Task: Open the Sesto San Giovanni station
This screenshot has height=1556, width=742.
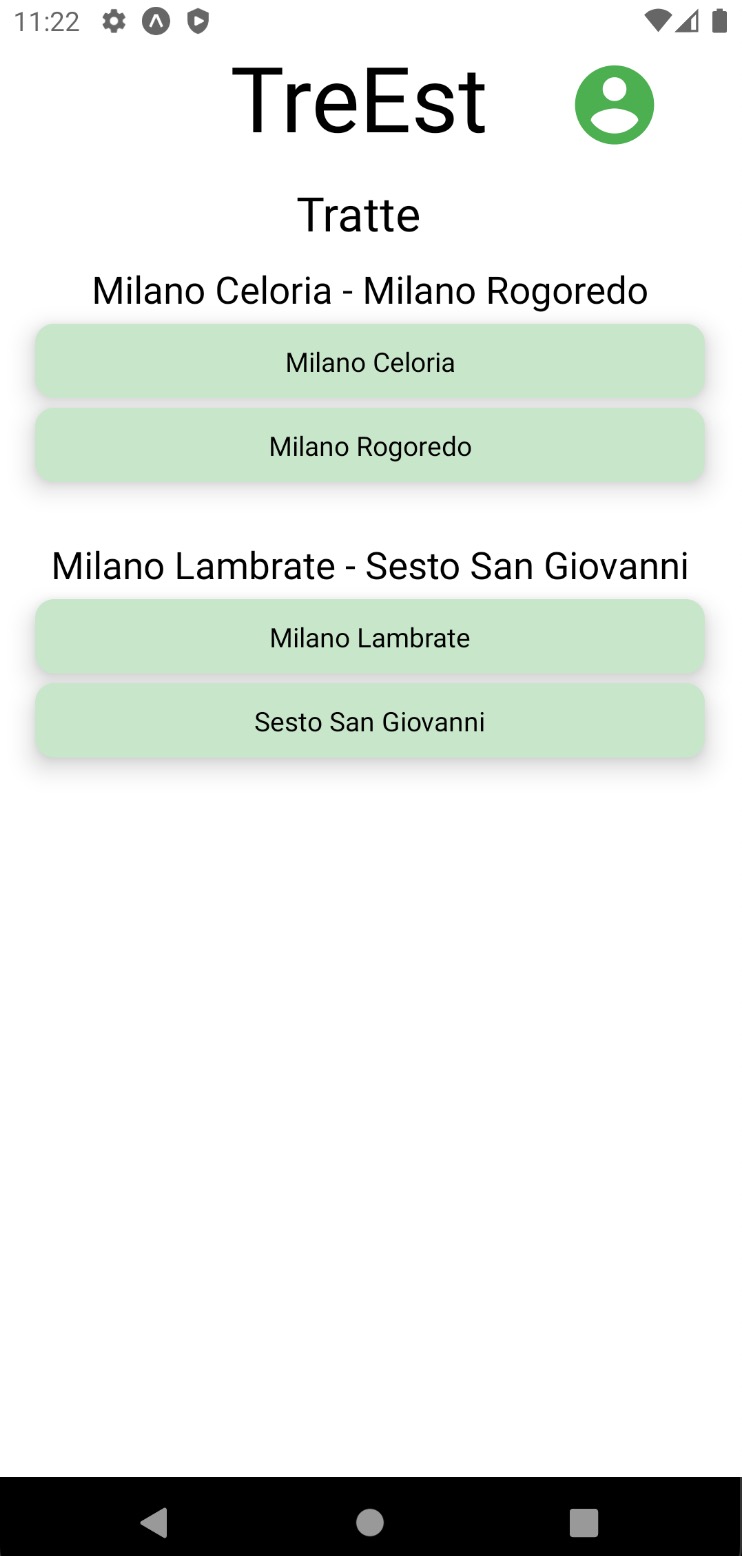Action: 370,721
